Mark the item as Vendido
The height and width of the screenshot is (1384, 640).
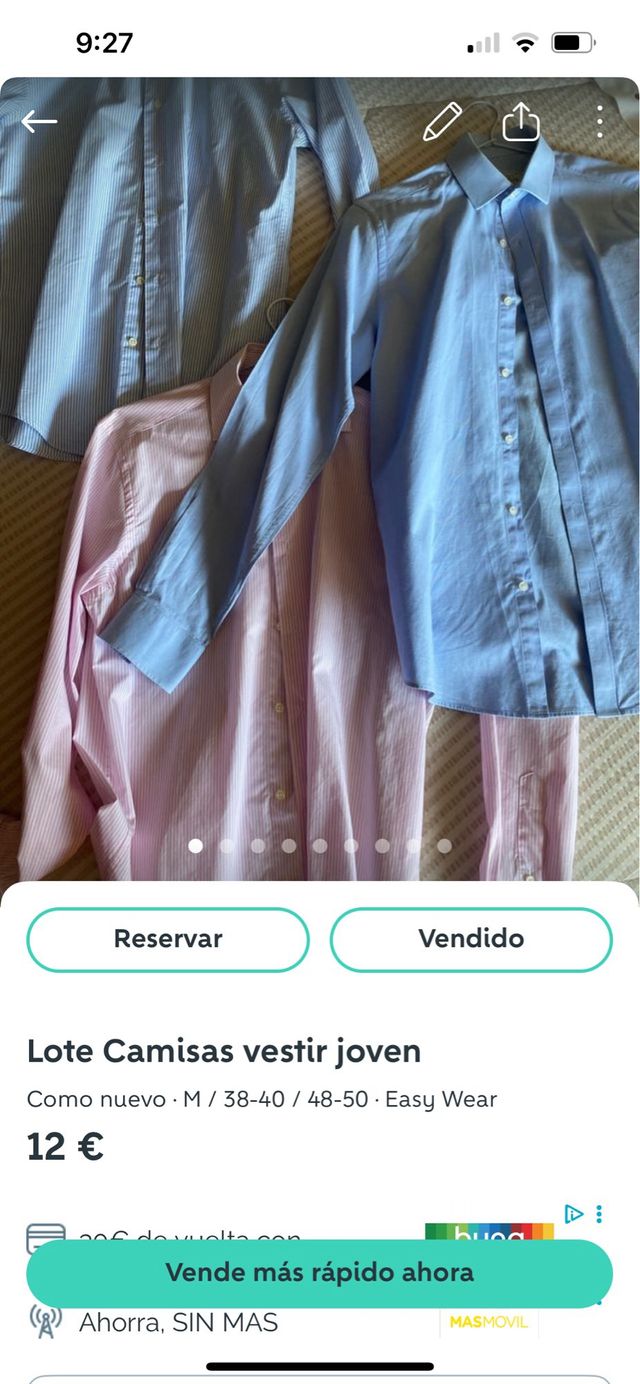[x=471, y=939]
